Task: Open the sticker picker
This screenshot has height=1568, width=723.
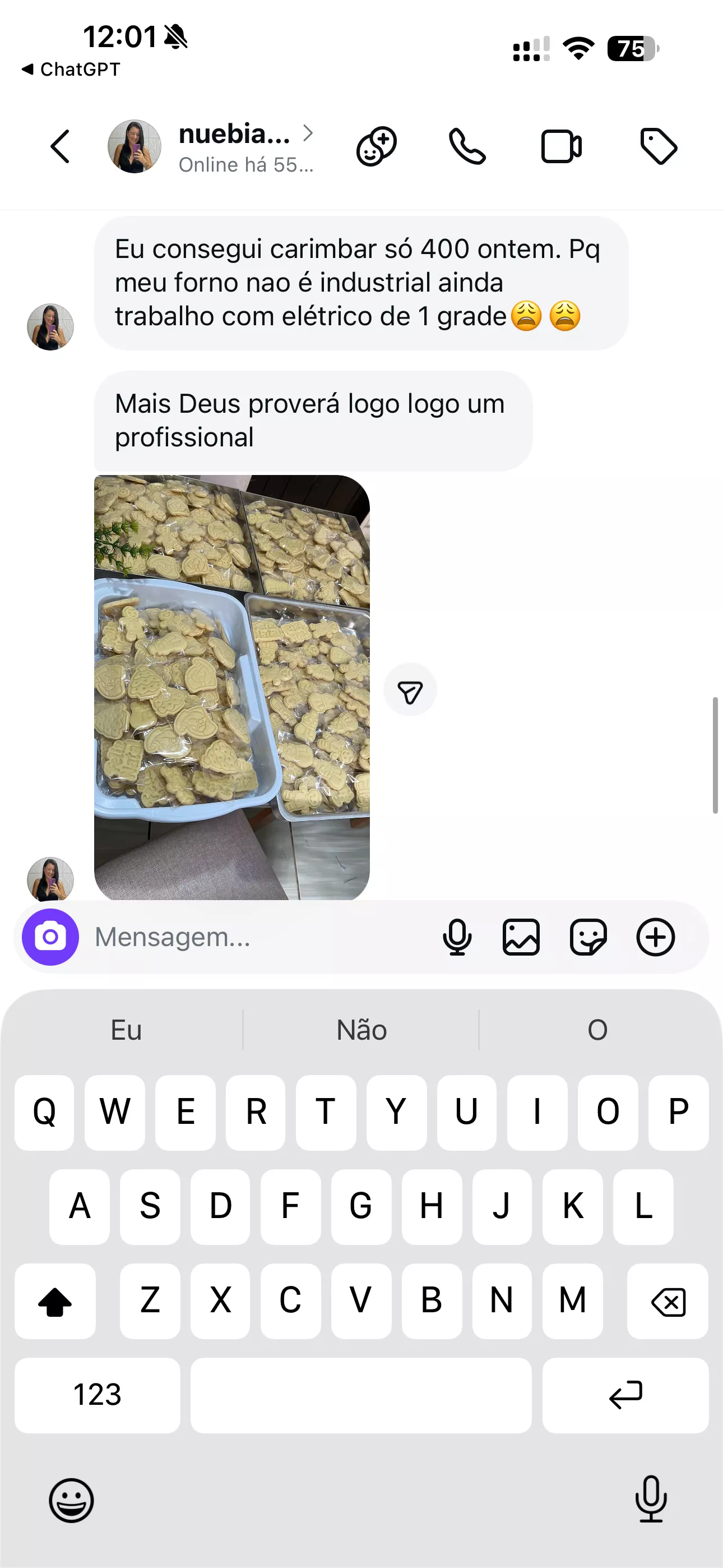Action: point(588,937)
